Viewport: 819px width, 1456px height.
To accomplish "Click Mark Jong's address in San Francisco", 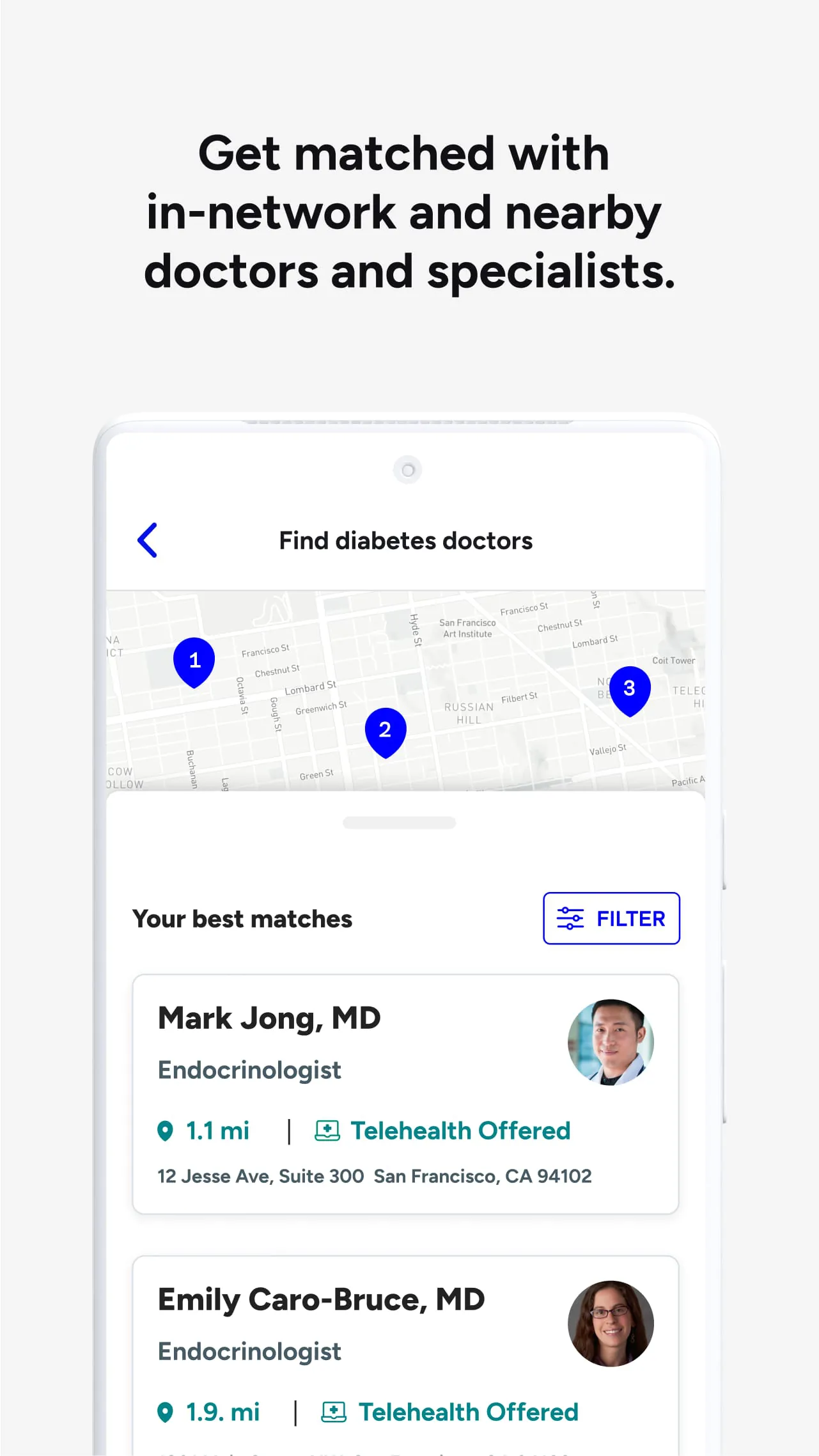I will tap(375, 1177).
